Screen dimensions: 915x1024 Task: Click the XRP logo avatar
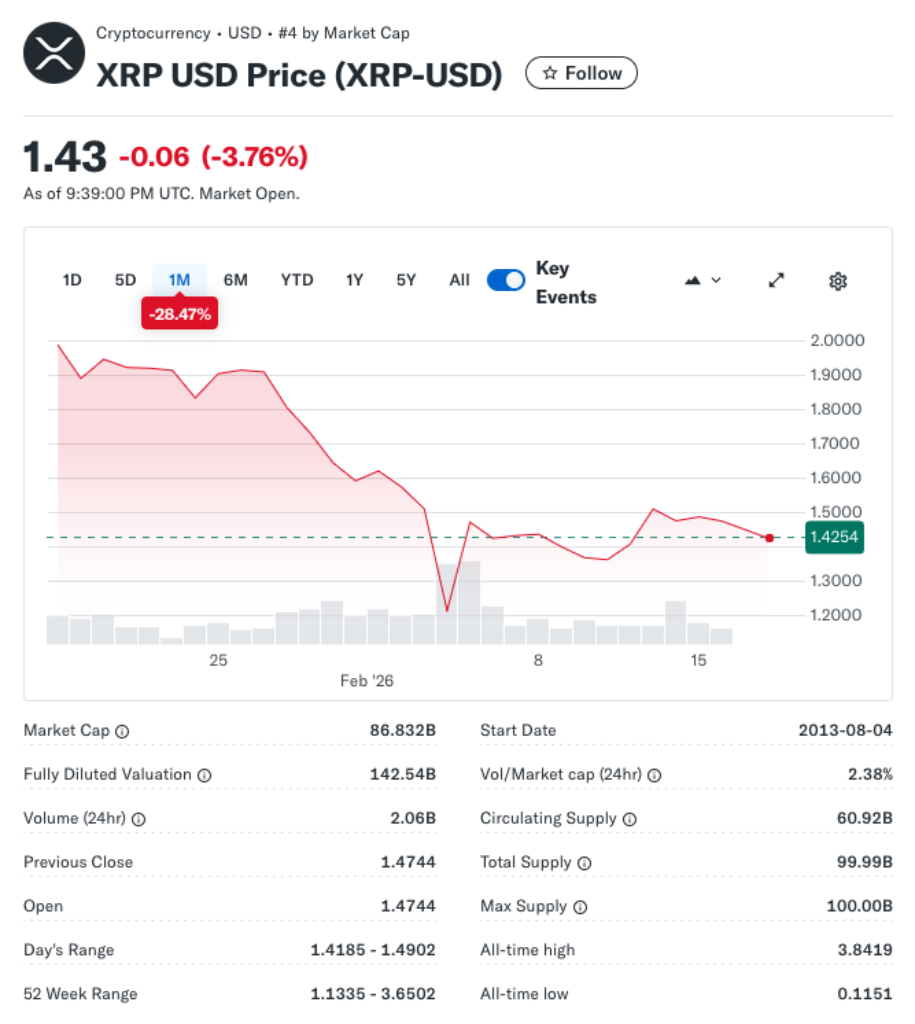[x=53, y=52]
